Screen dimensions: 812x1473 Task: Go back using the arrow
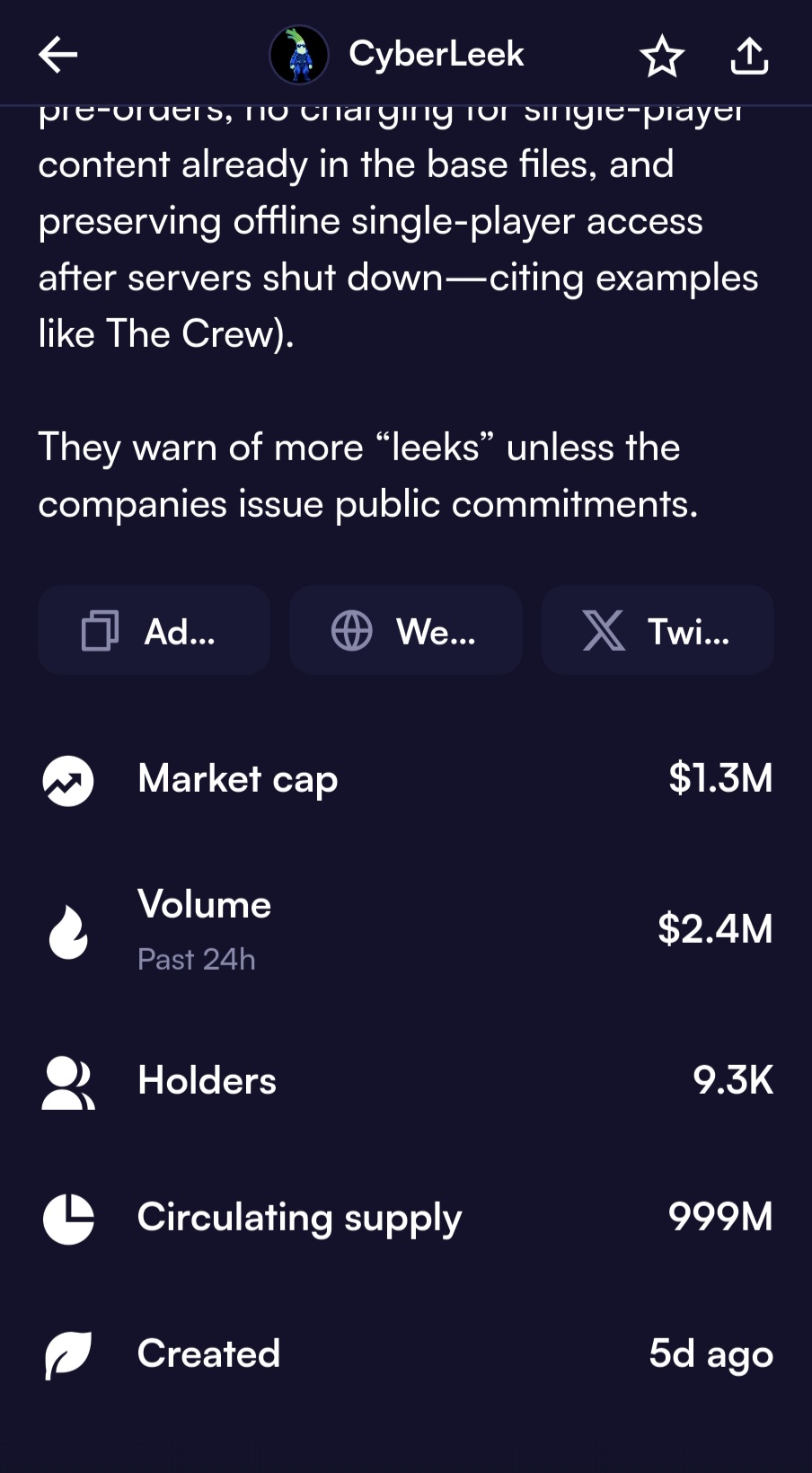[58, 55]
